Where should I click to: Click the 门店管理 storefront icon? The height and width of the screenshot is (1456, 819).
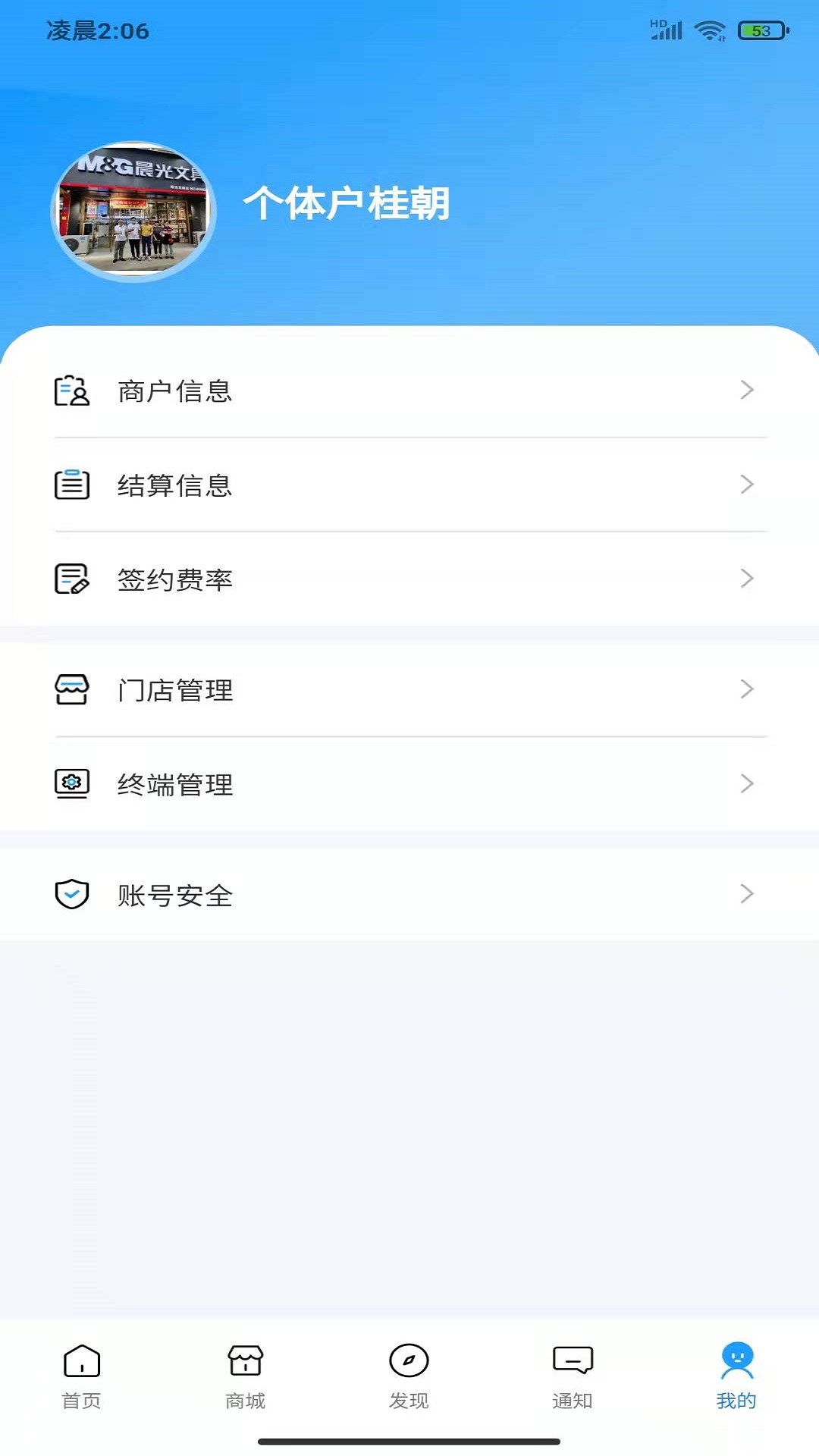click(x=72, y=689)
